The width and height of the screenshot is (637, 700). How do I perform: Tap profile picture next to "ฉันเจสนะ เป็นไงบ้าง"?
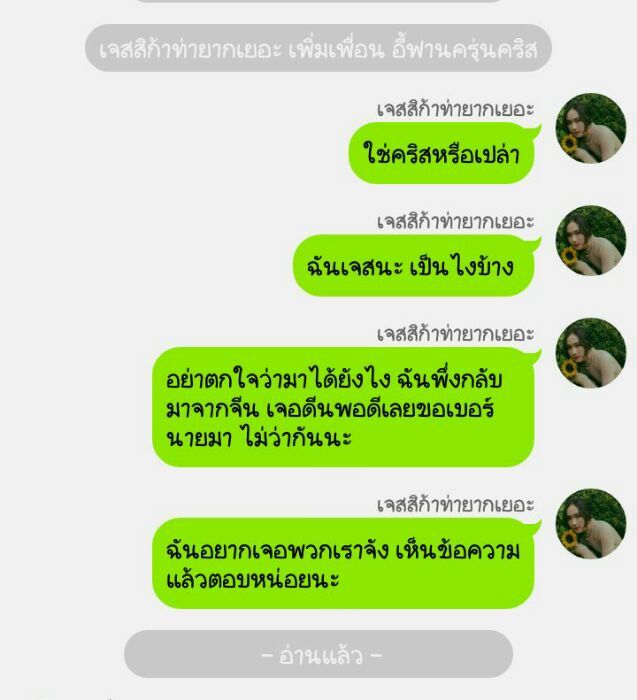(x=590, y=242)
